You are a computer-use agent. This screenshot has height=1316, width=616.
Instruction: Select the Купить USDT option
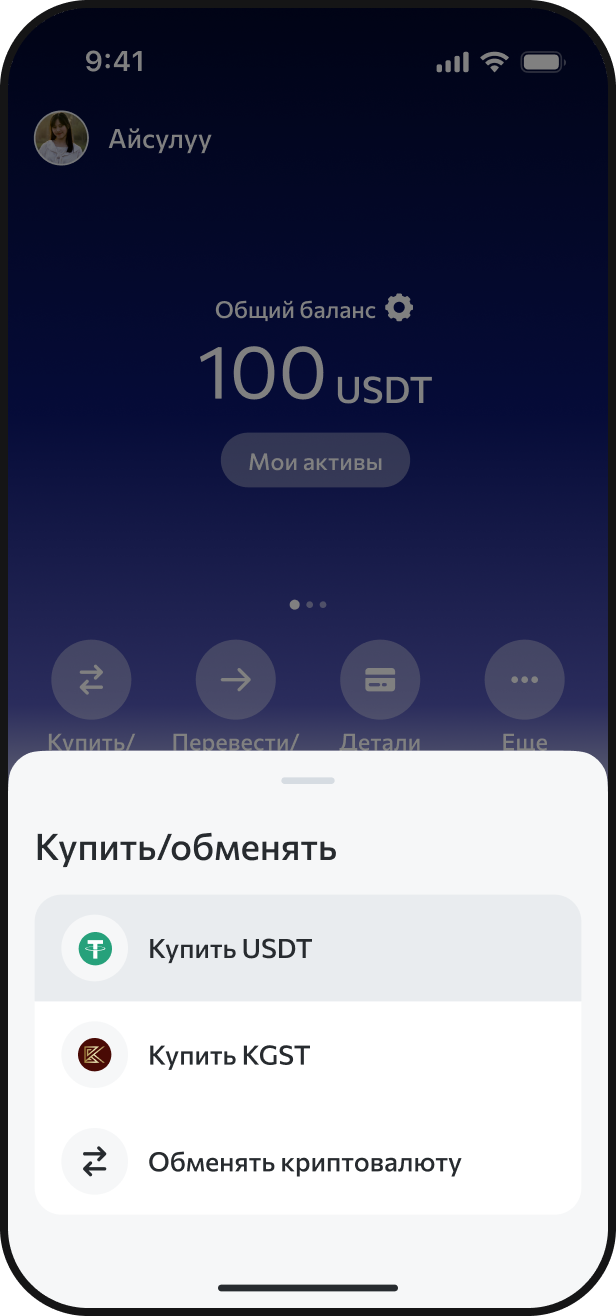click(x=307, y=948)
